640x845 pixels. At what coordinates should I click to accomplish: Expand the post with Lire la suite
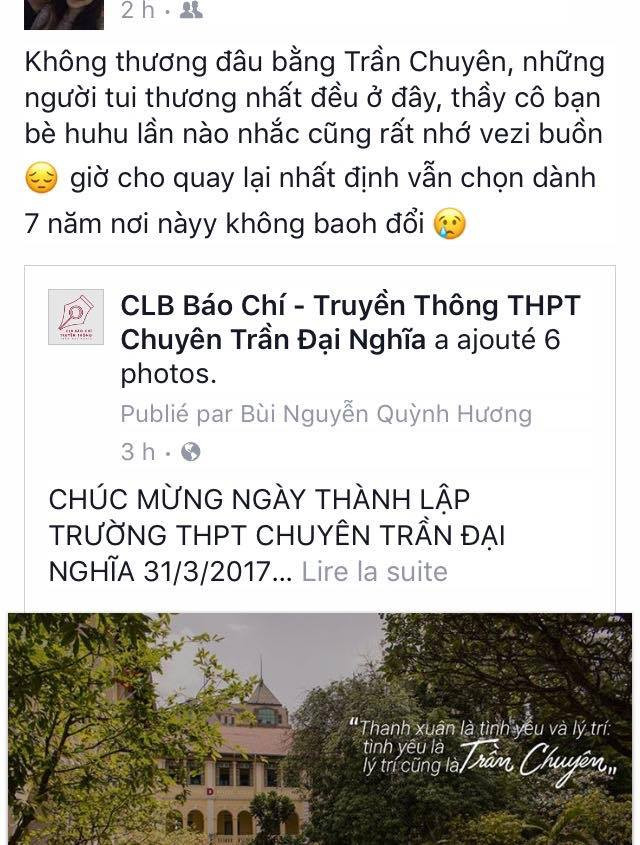374,571
